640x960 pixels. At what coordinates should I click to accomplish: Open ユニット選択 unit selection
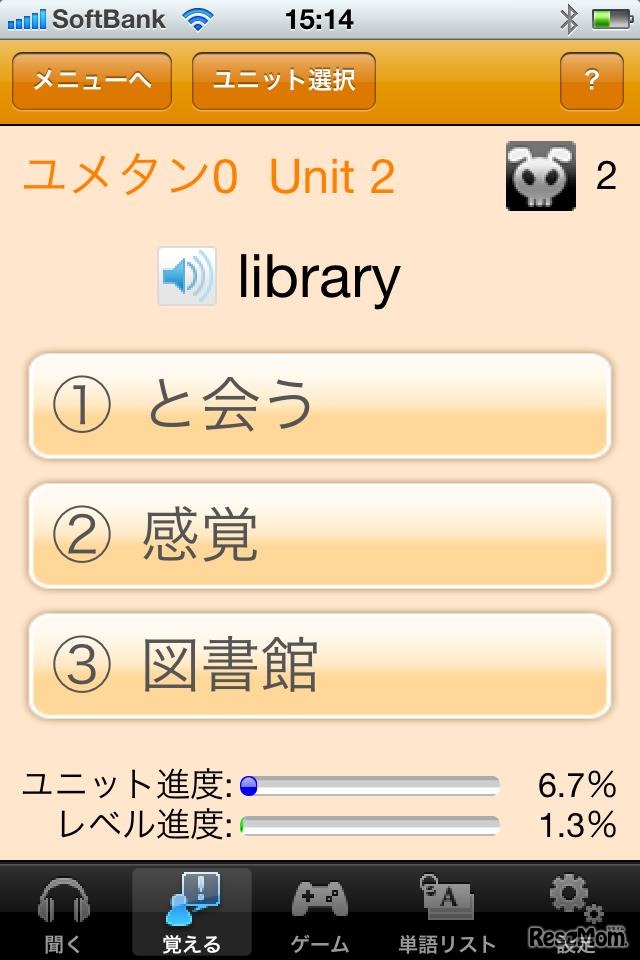(x=284, y=81)
